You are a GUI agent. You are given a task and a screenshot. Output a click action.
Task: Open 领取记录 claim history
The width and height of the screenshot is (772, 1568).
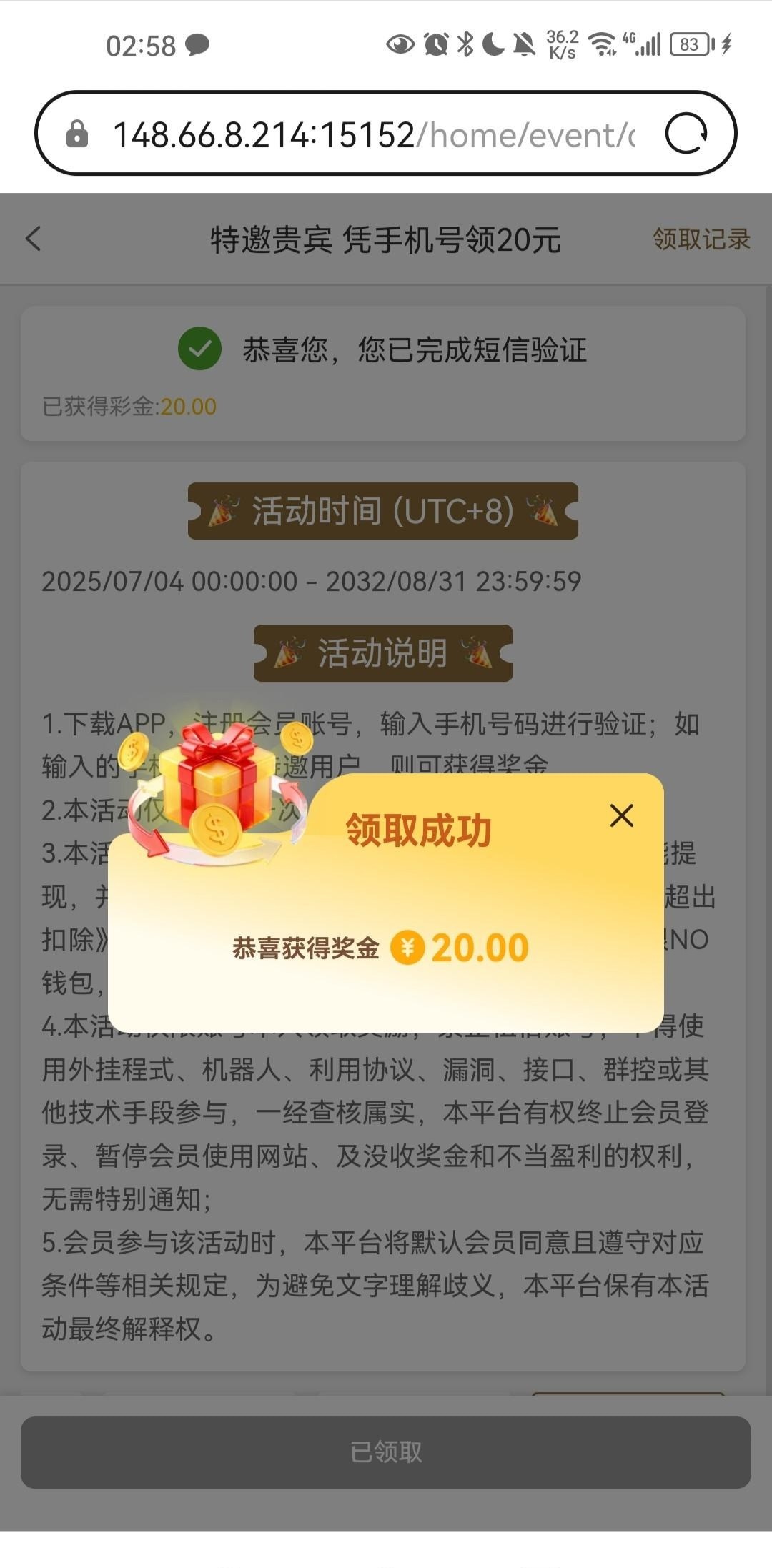point(701,239)
